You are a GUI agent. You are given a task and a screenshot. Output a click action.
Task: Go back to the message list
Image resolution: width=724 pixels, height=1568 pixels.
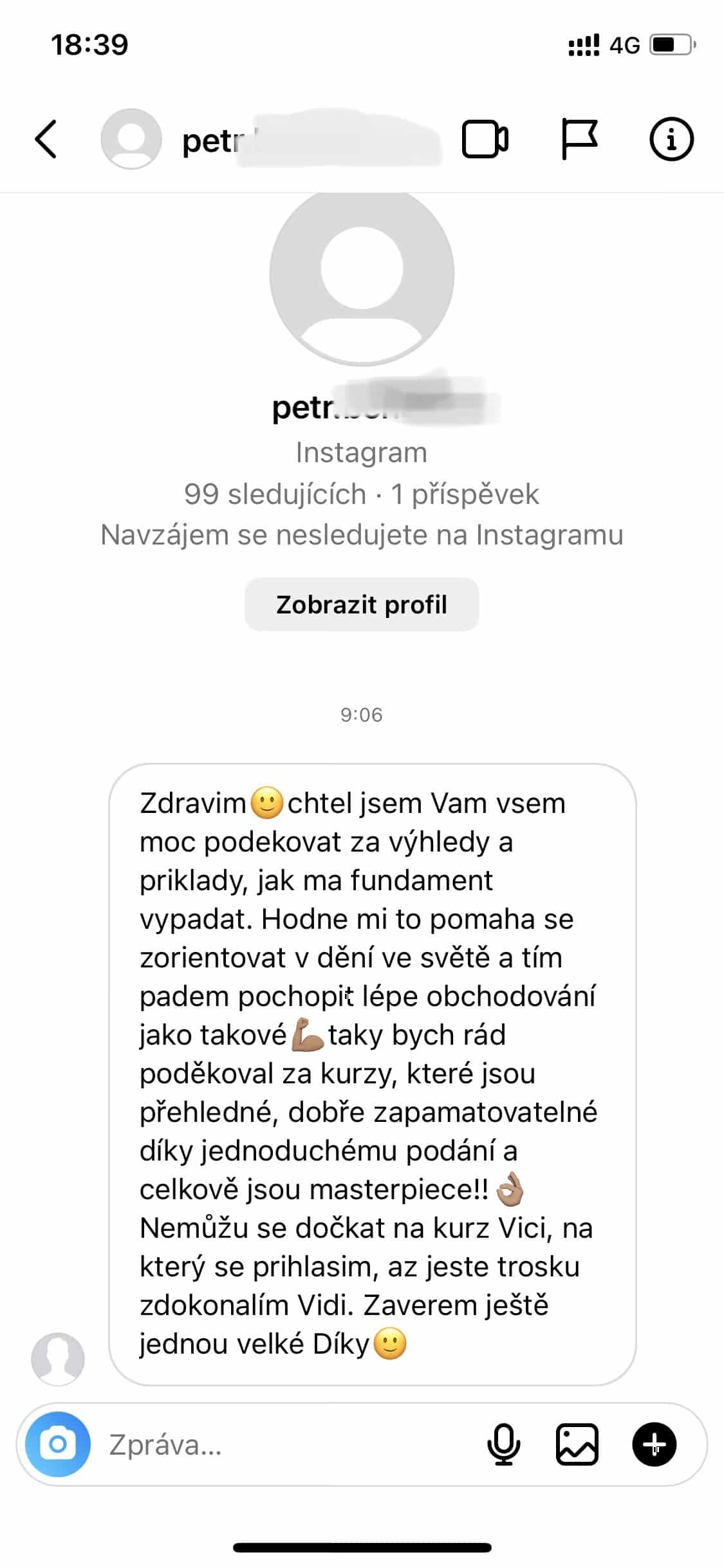(x=46, y=138)
